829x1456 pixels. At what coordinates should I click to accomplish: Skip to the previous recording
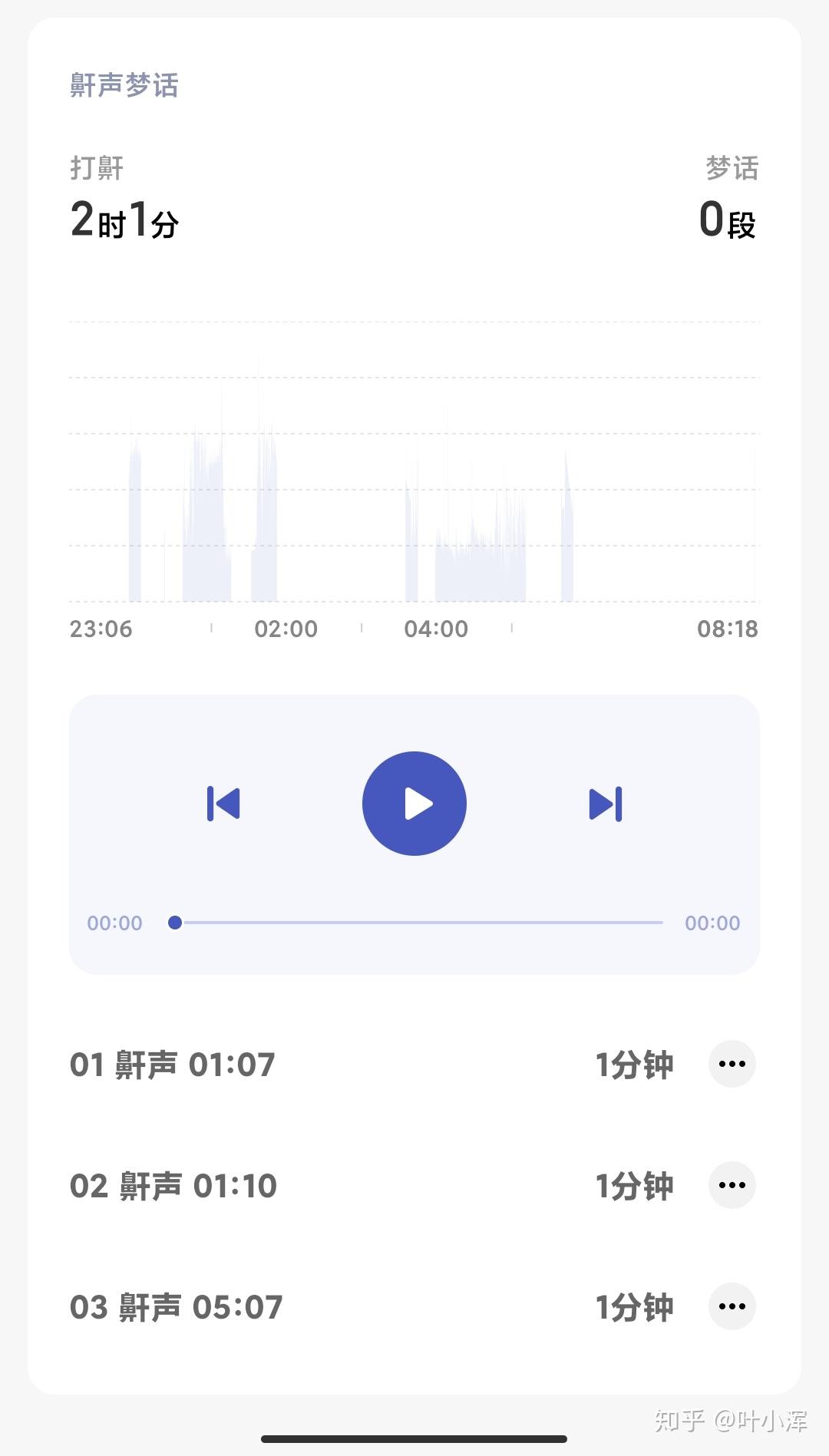tap(223, 804)
